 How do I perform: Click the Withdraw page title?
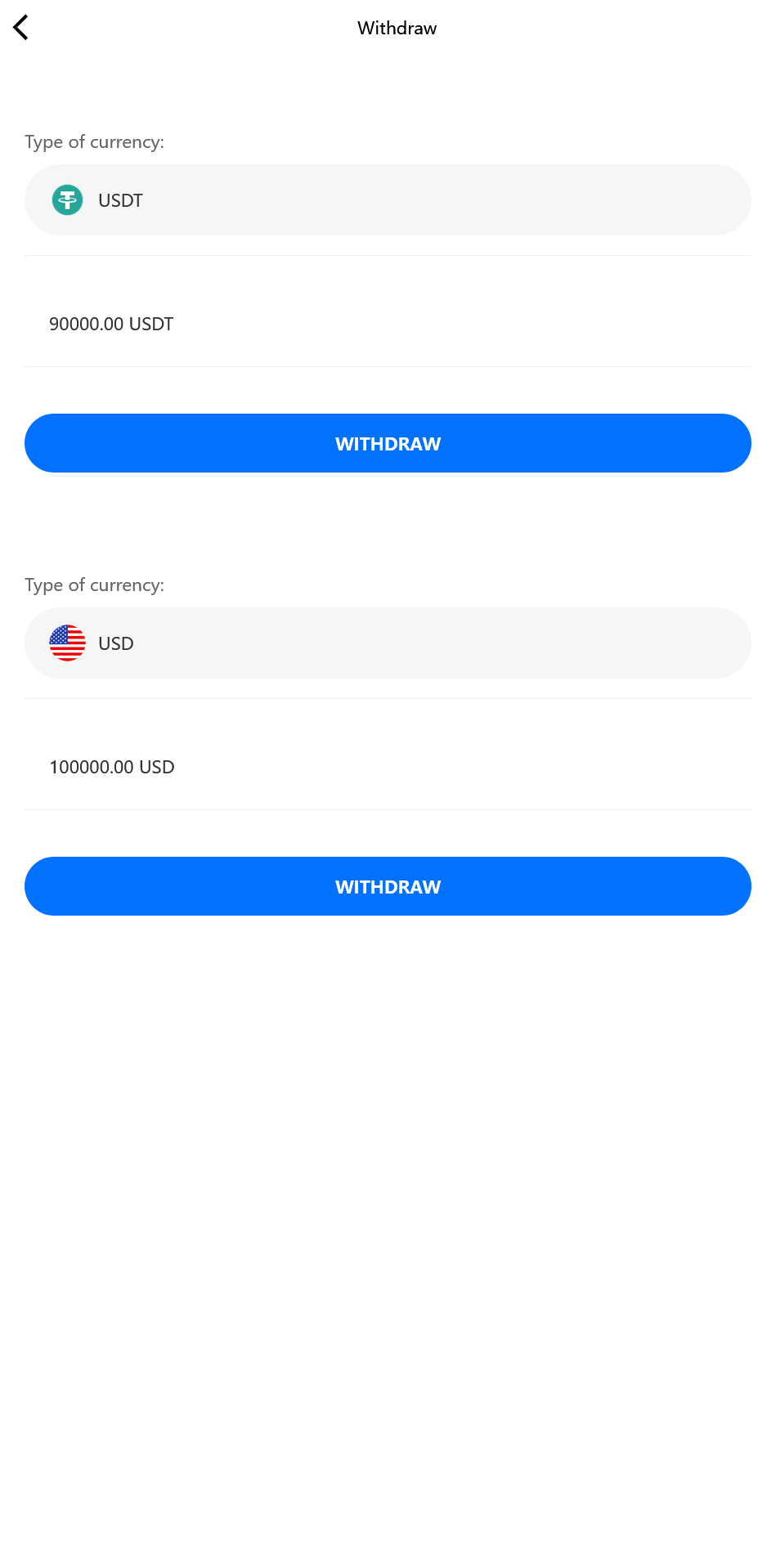click(x=397, y=27)
